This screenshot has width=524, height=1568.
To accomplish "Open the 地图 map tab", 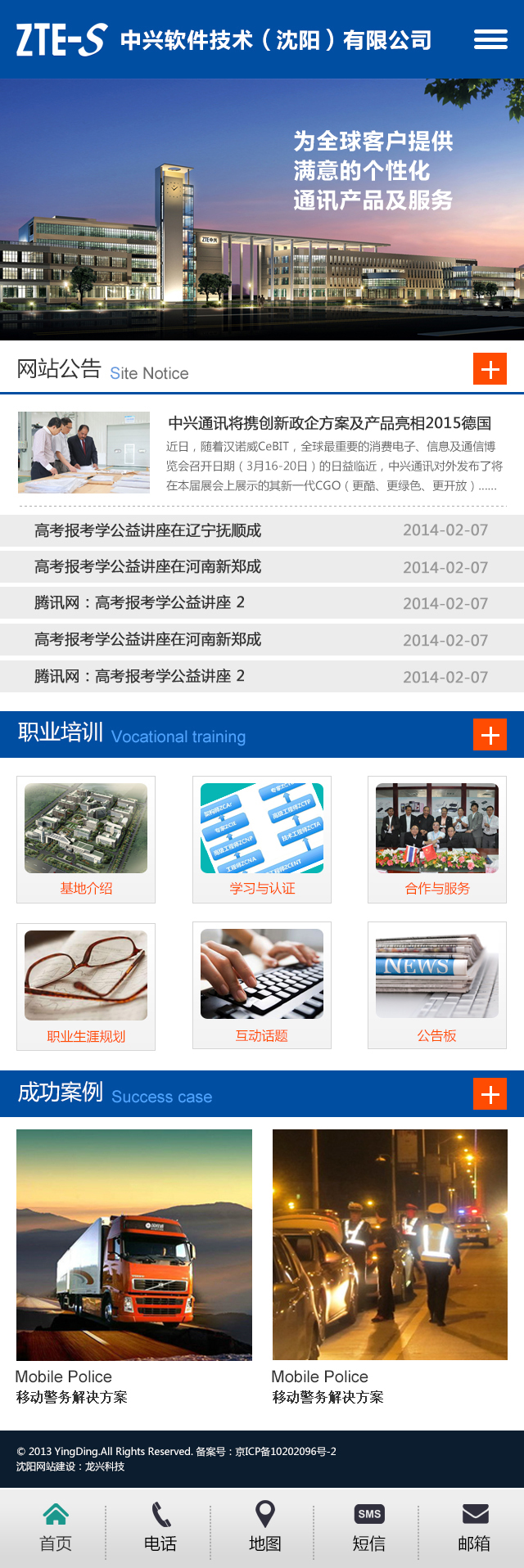I will pos(264,1527).
